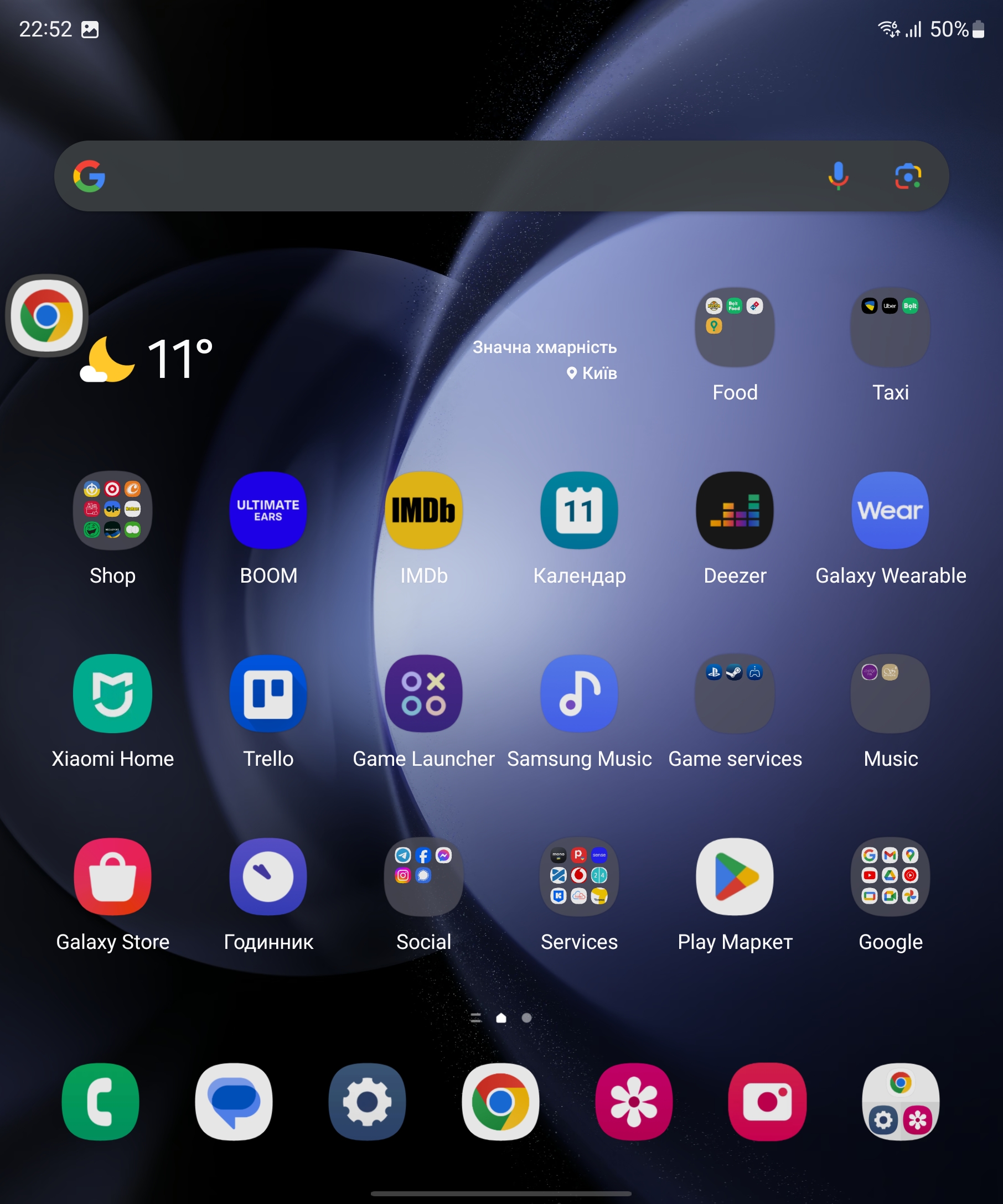Viewport: 1003px width, 1204px height.
Task: Launch Trello
Action: 268,694
